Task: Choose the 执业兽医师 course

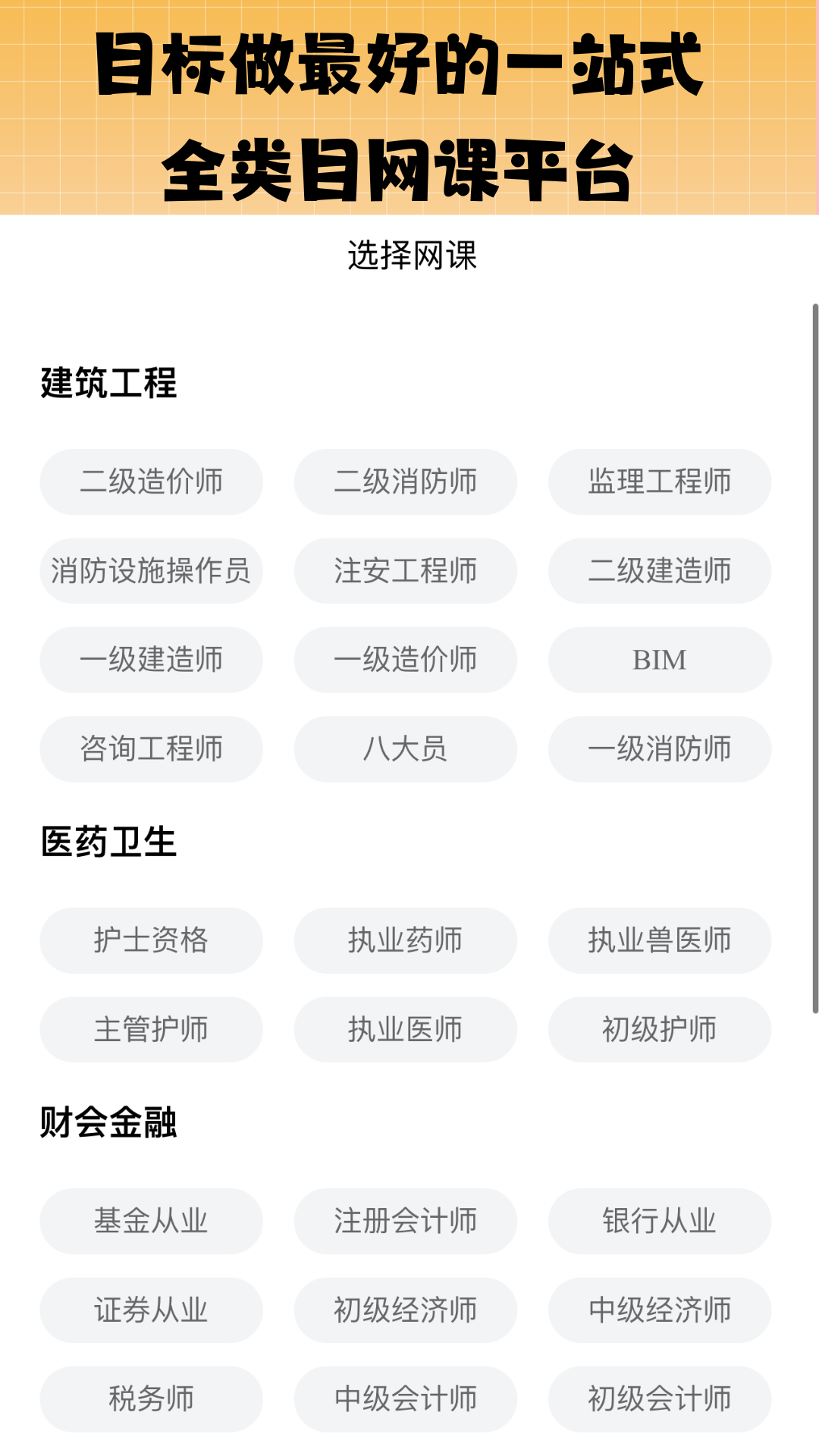Action: (x=659, y=940)
